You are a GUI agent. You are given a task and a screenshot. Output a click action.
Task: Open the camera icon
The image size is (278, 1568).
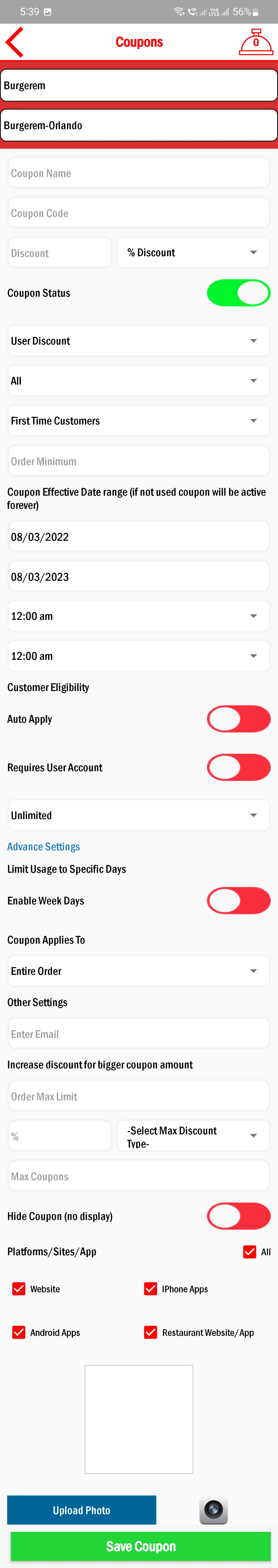214,1510
